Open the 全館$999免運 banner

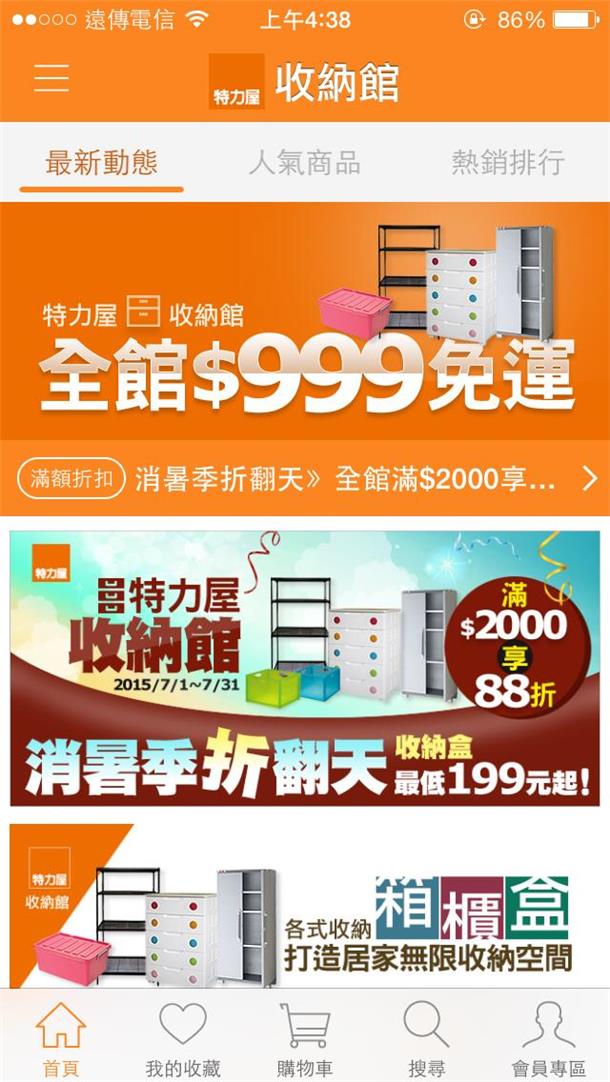pos(305,322)
